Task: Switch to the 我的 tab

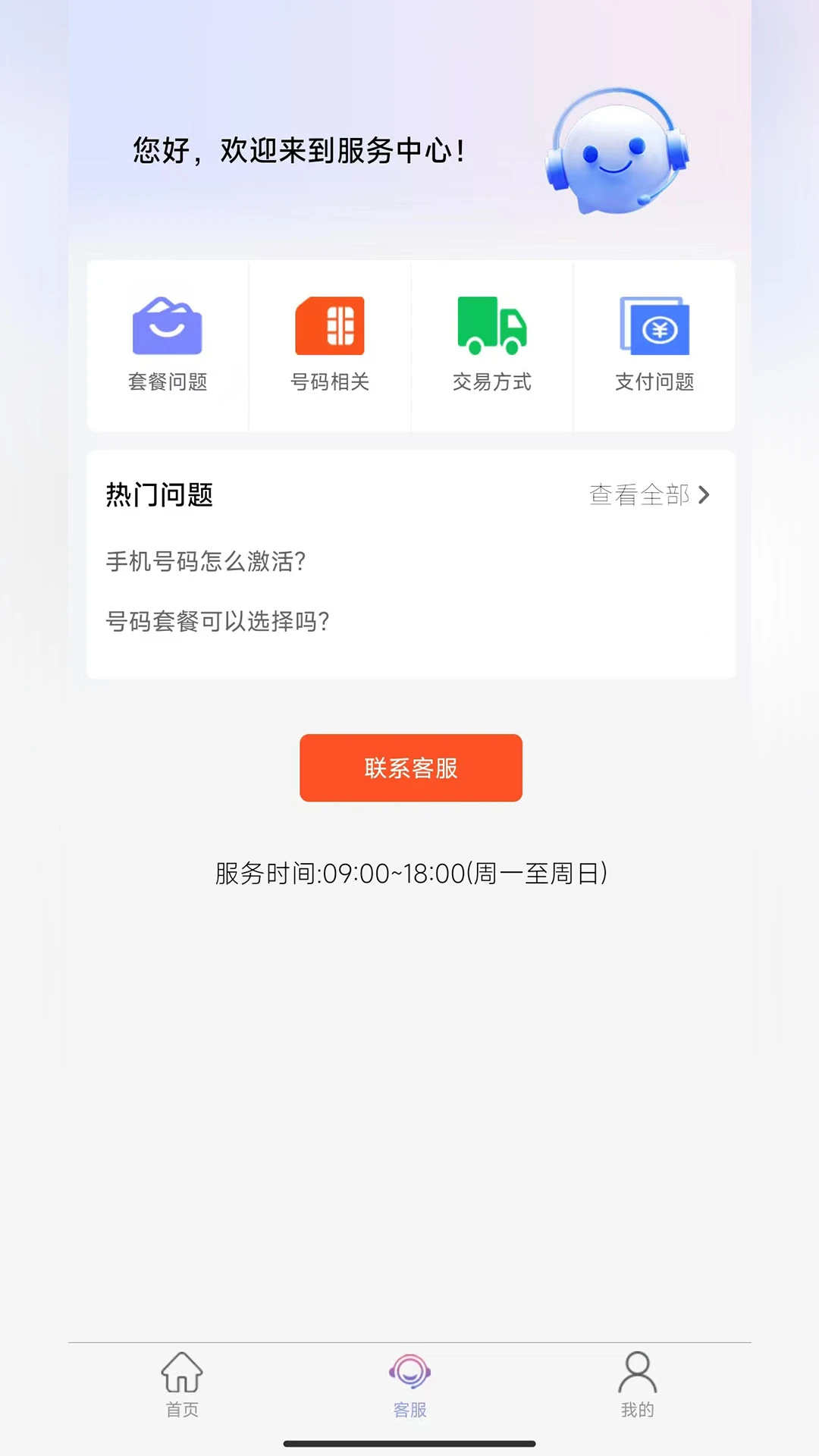Action: (638, 1389)
